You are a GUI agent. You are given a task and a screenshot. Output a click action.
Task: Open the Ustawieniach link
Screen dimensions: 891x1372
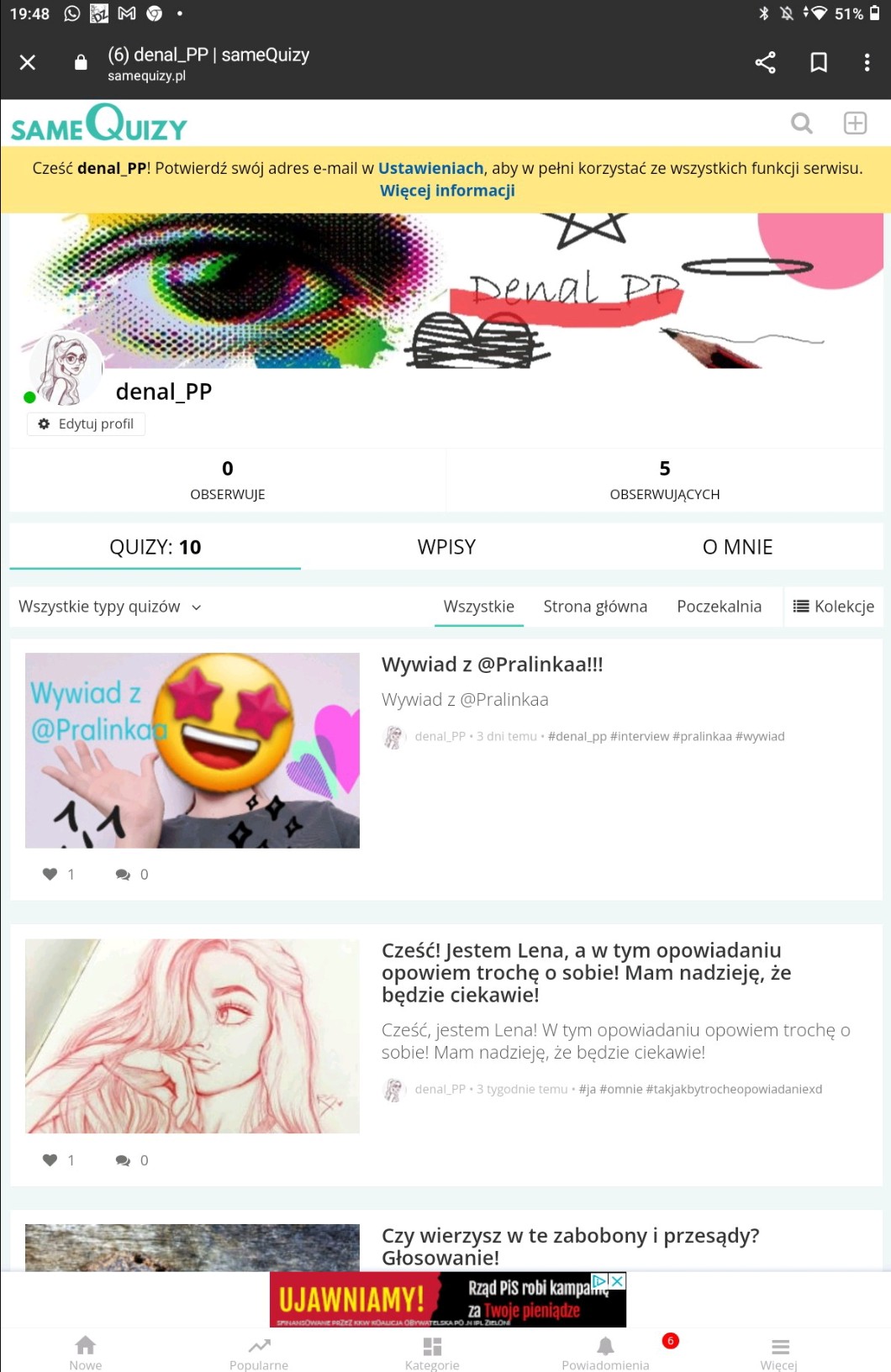pyautogui.click(x=430, y=168)
